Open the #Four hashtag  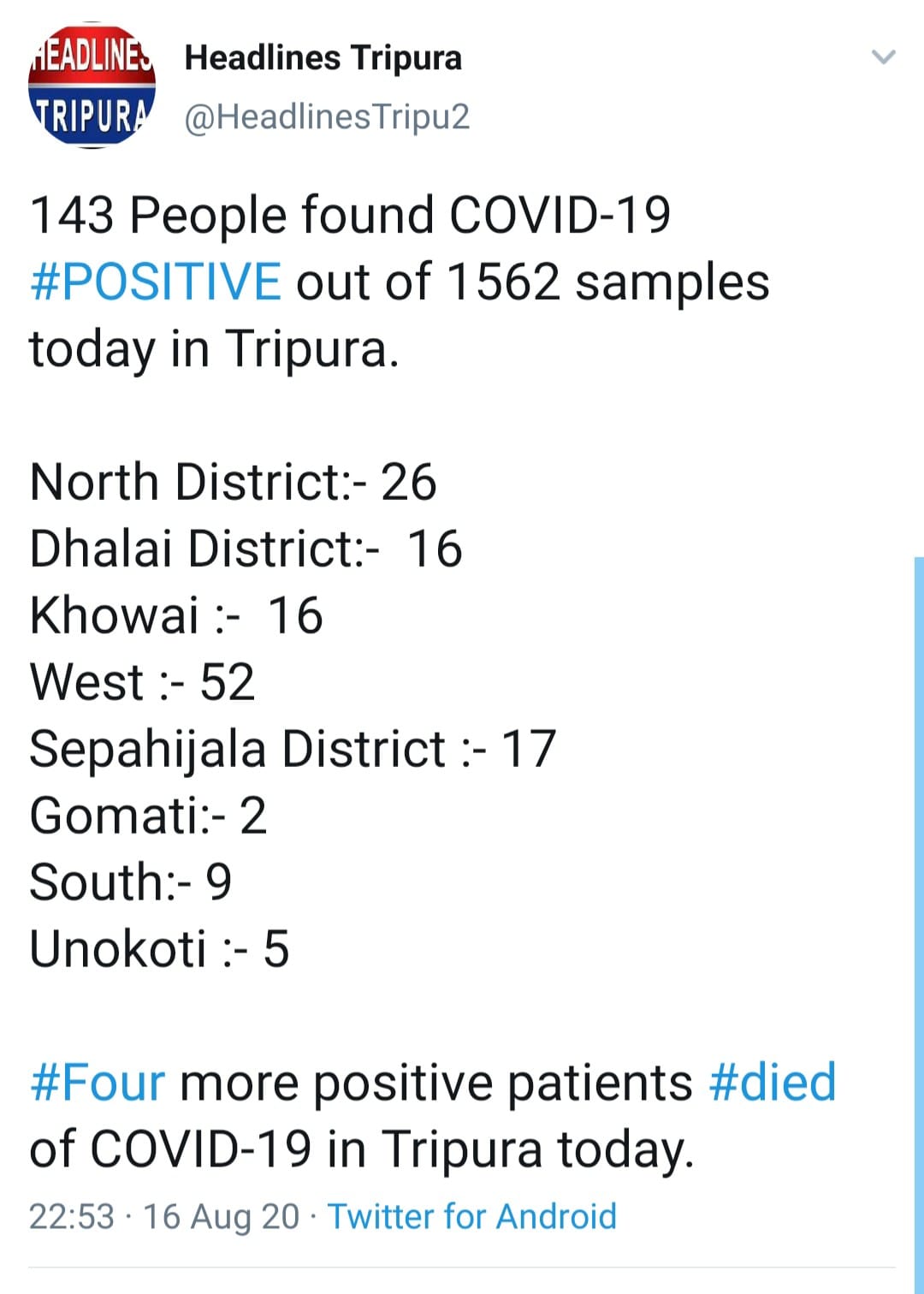tap(97, 1082)
